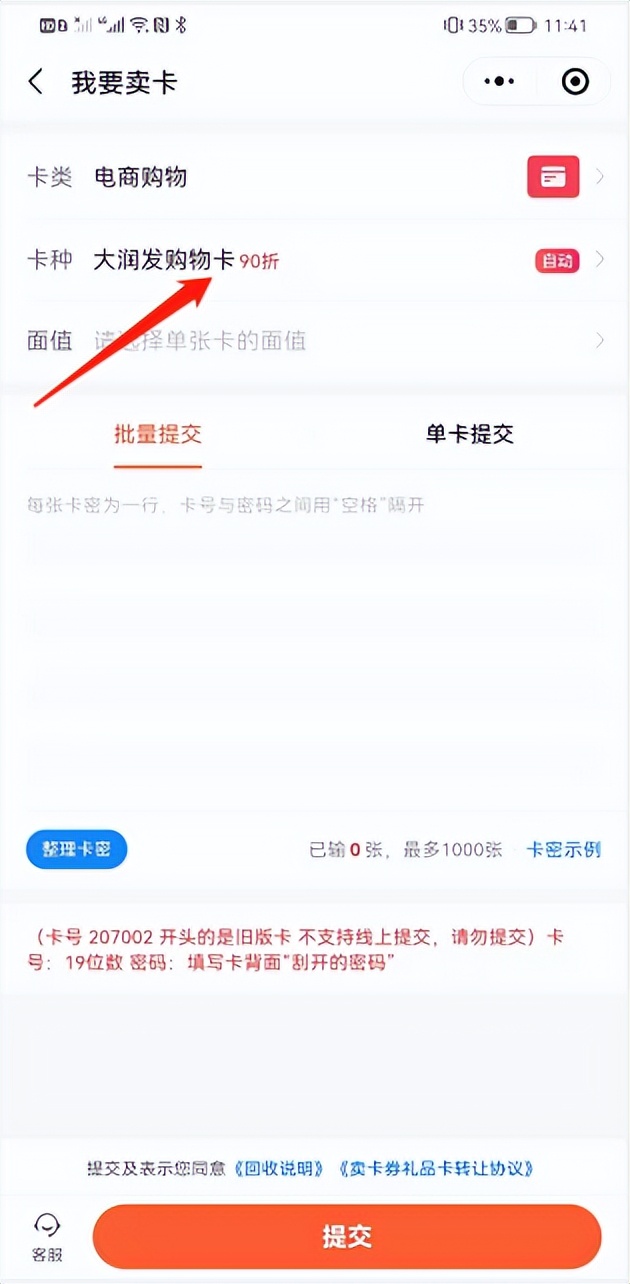The width and height of the screenshot is (630, 1284).
Task: Tap the orange 提交 button
Action: pyautogui.click(x=347, y=1237)
